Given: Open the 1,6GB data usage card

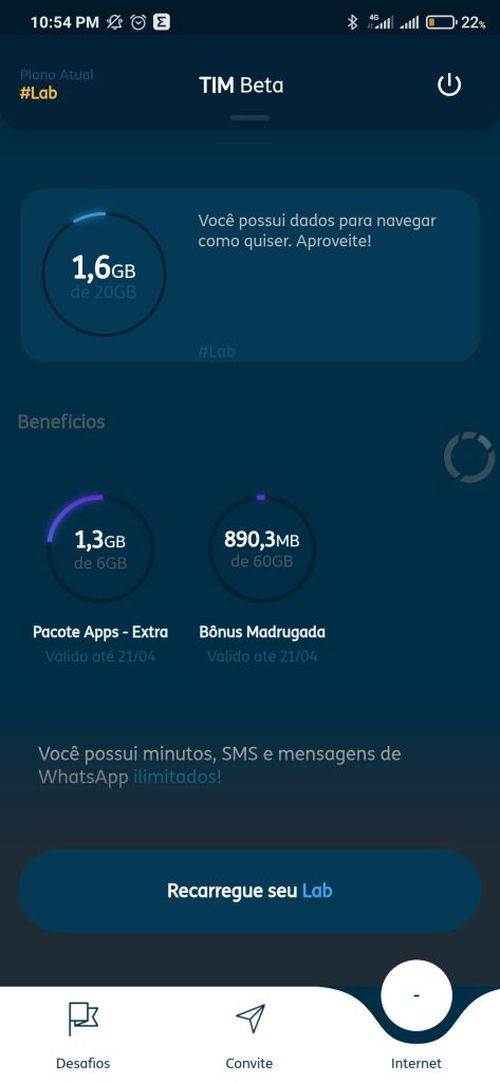Looking at the screenshot, I should [250, 275].
